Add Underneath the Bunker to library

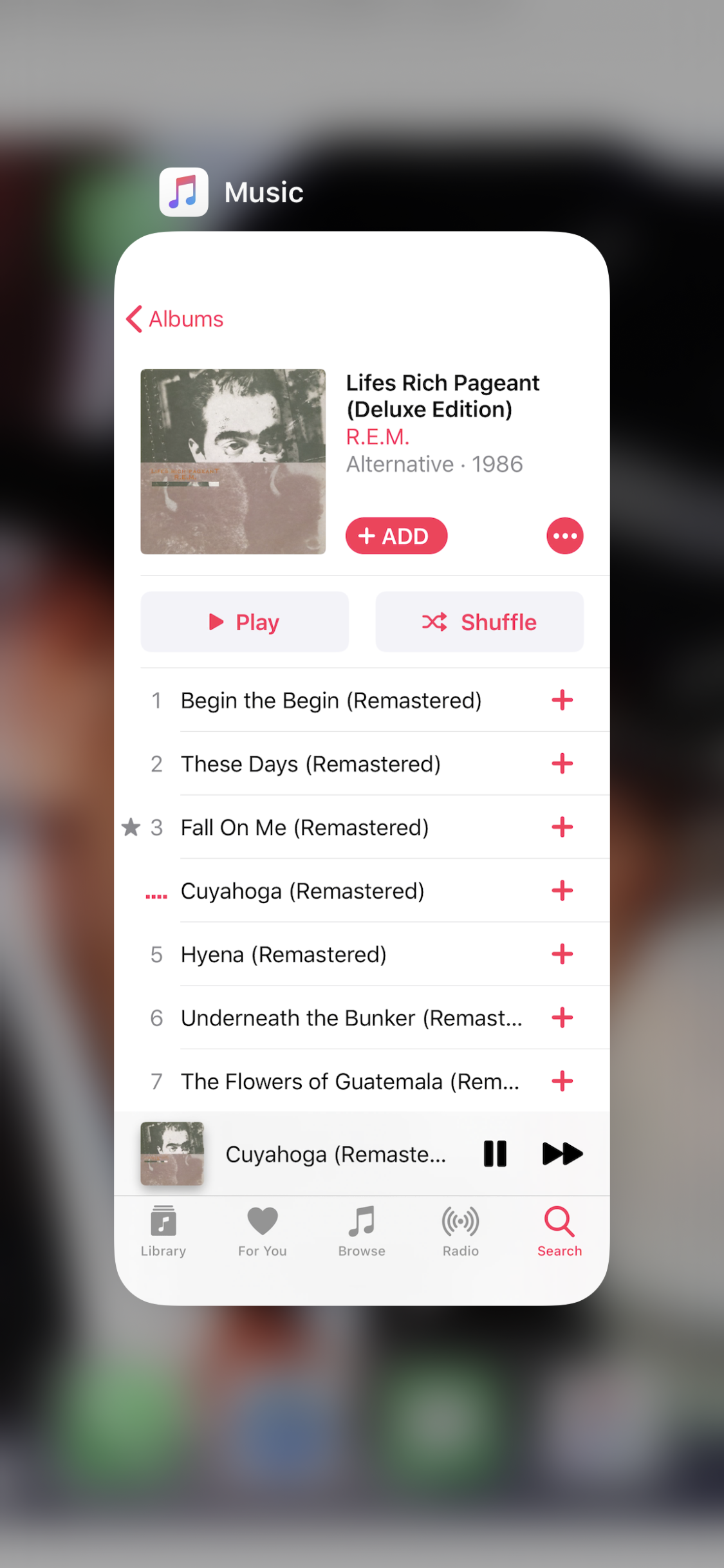pos(562,1018)
